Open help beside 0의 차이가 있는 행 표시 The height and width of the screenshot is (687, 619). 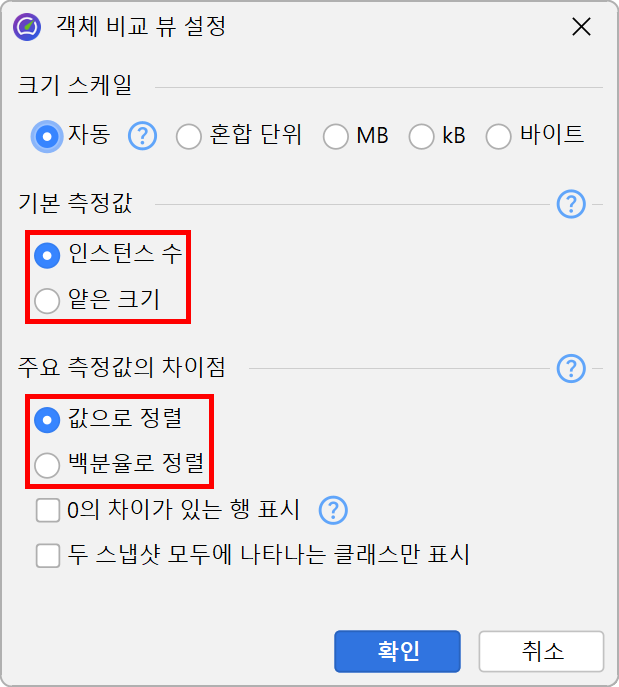333,510
